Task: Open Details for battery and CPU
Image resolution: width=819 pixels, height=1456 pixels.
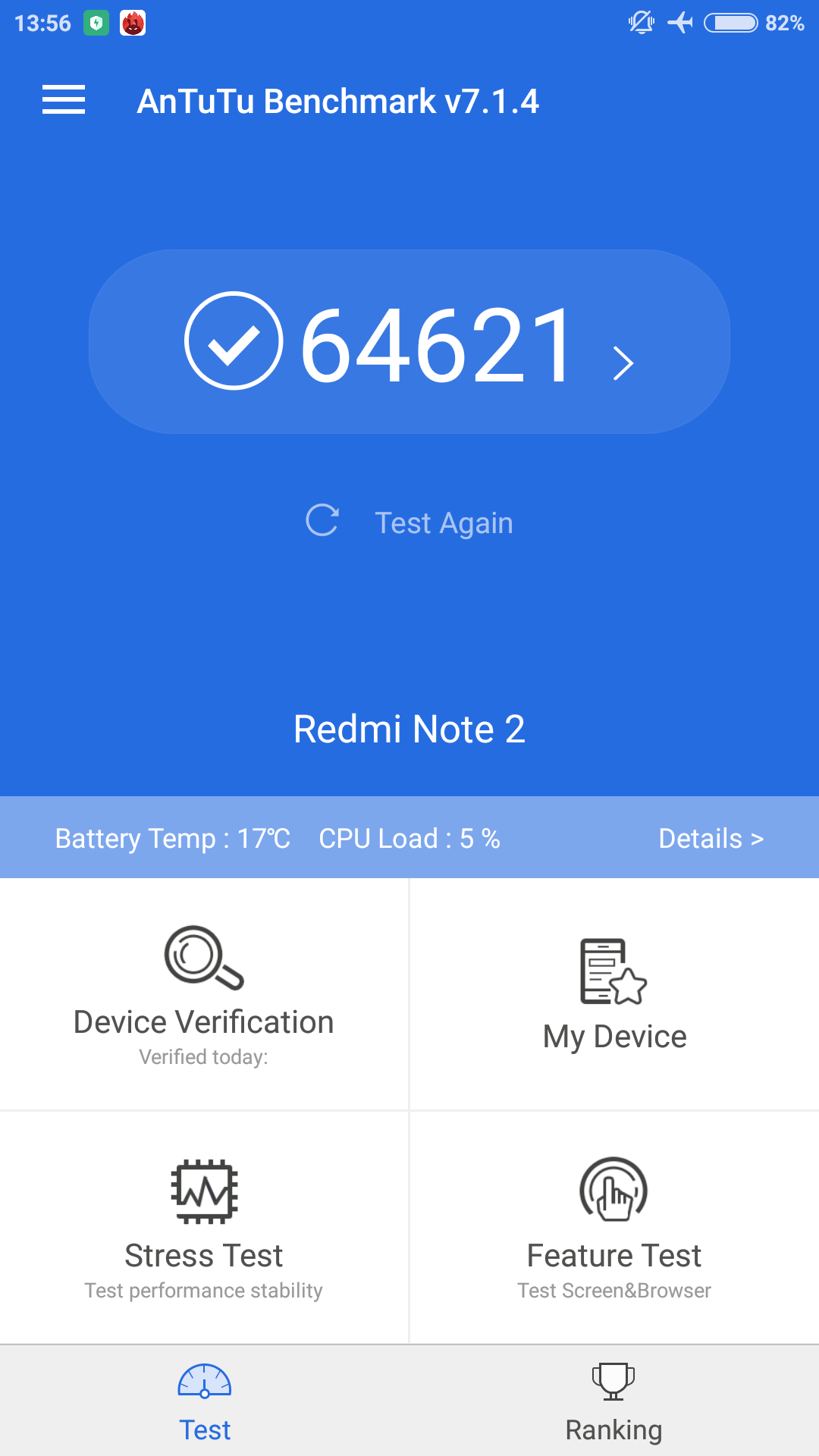Action: point(710,838)
